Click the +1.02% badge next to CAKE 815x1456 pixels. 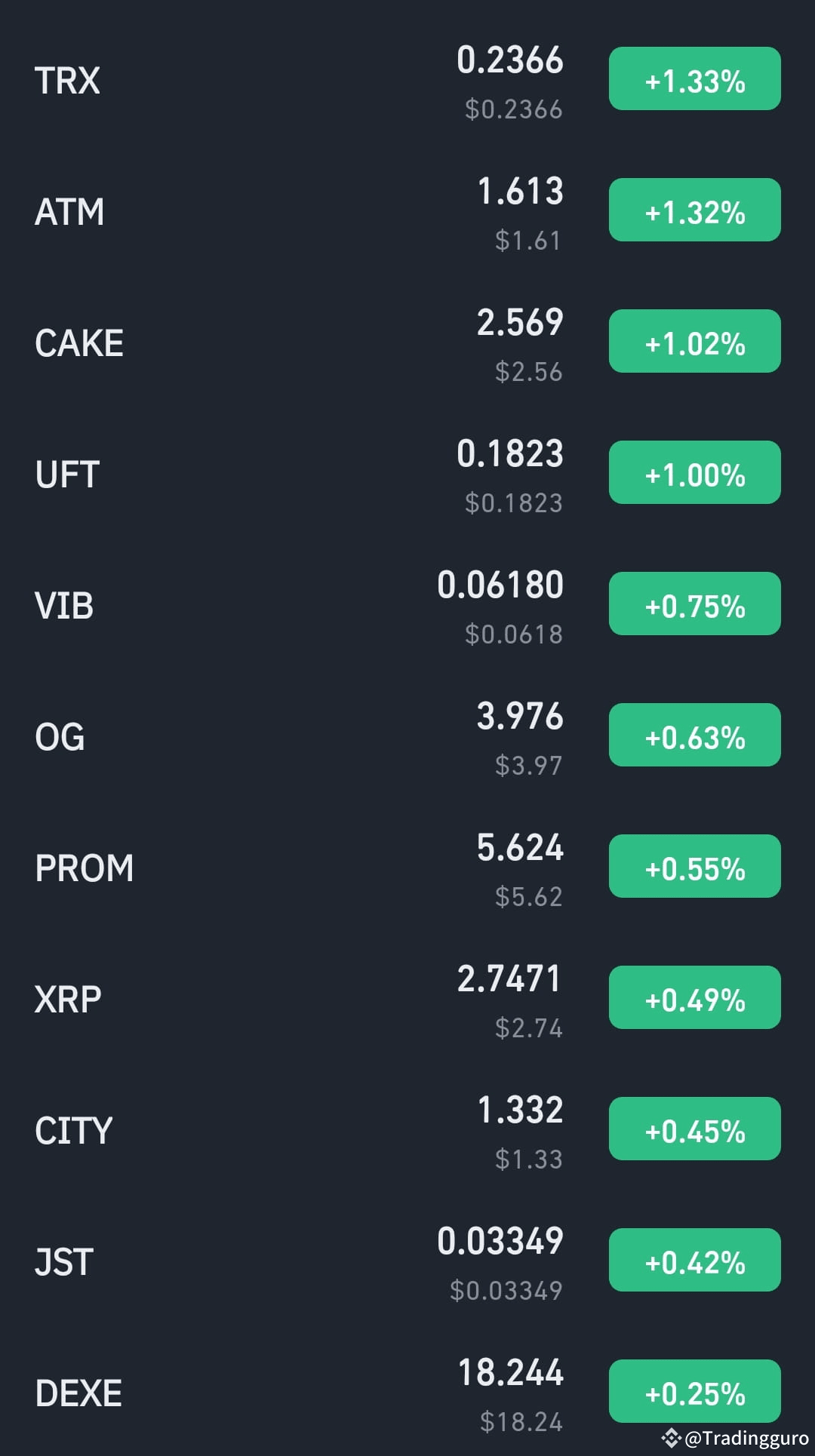click(694, 342)
